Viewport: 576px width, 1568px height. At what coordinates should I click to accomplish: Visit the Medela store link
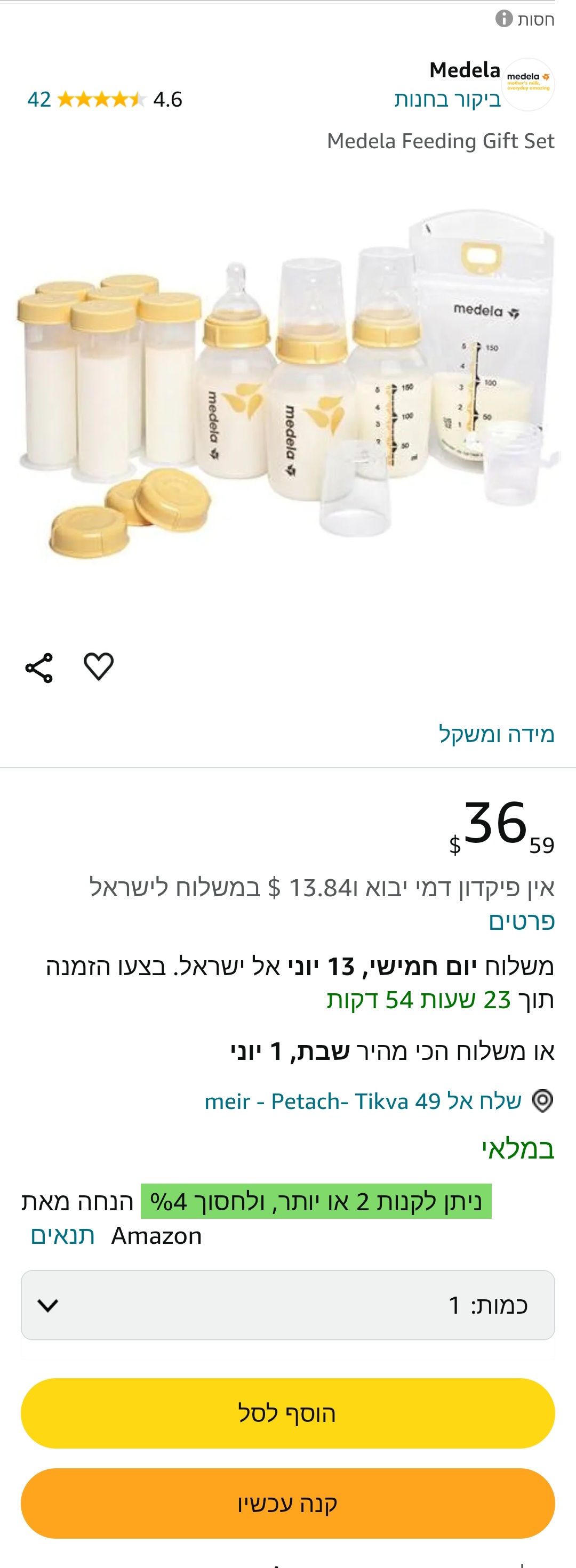click(x=447, y=99)
